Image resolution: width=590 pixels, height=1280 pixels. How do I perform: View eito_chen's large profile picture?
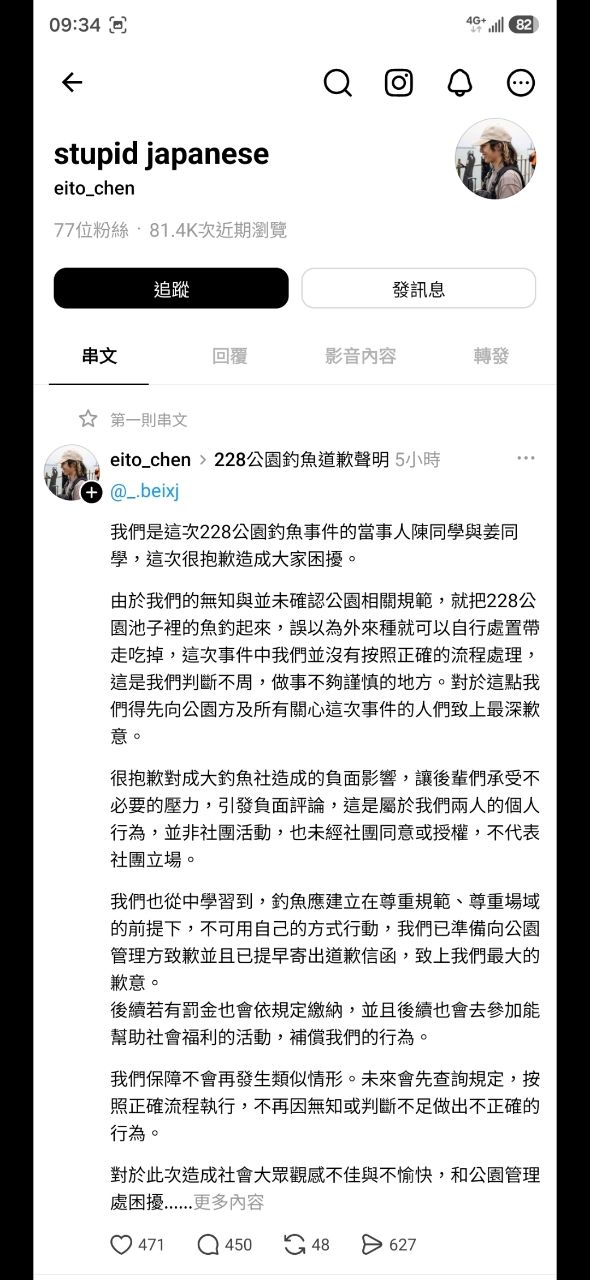496,159
